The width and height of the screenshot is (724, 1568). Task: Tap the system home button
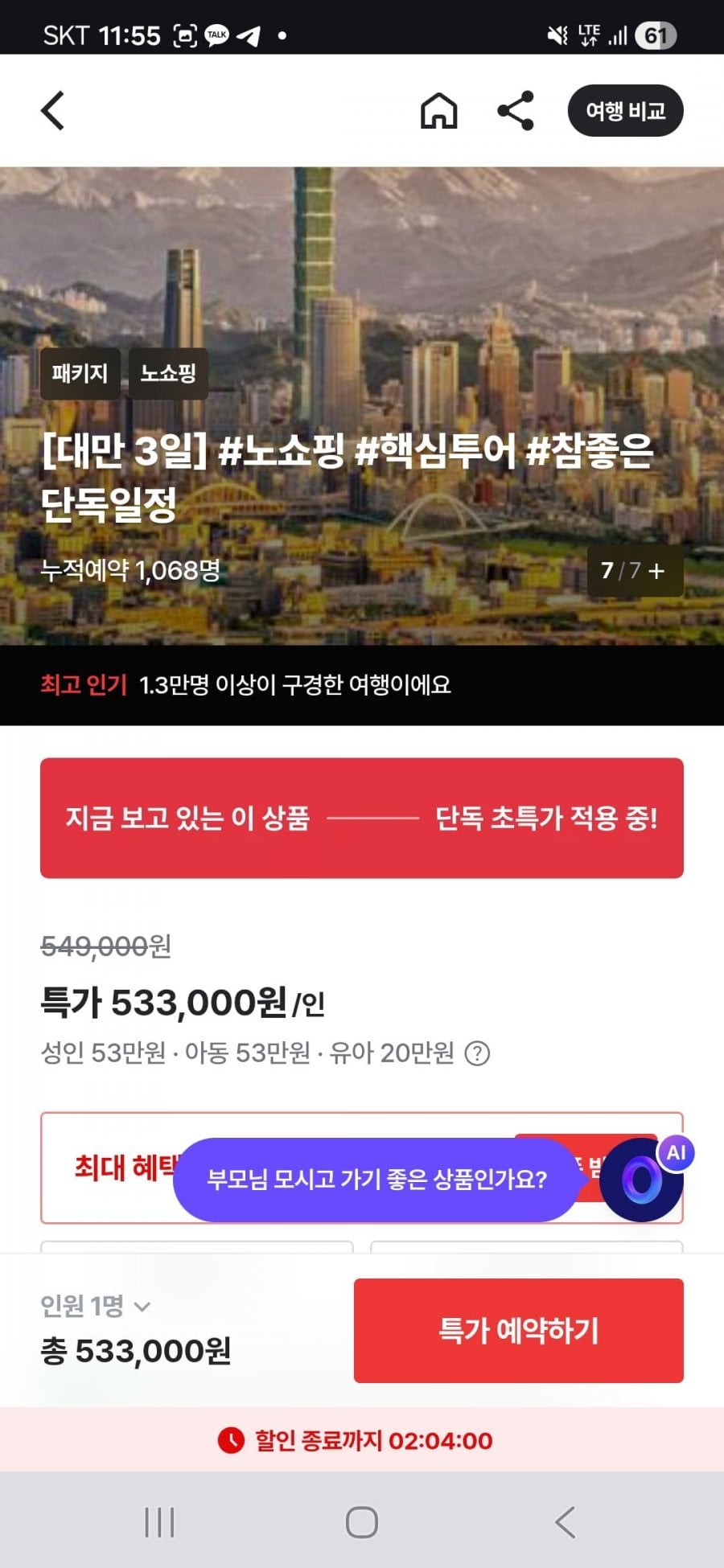[x=362, y=1522]
